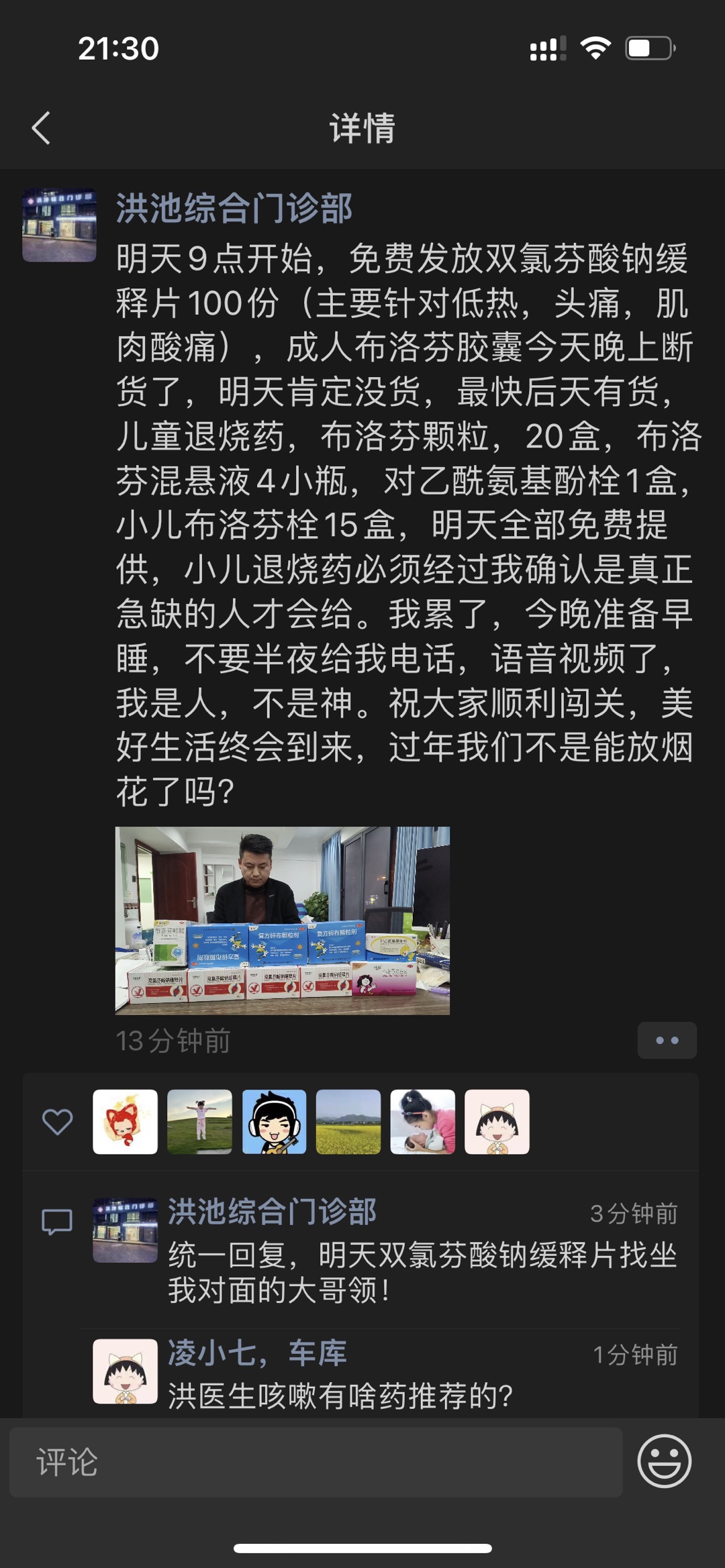725x1568 pixels.
Task: Open the headphone cartoon liker's avatar
Action: click(274, 1122)
